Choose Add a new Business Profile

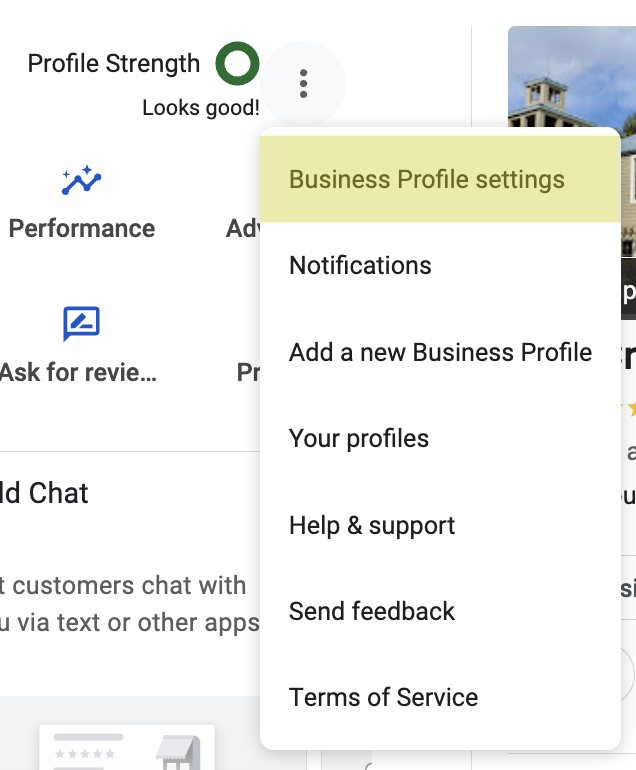tap(440, 352)
